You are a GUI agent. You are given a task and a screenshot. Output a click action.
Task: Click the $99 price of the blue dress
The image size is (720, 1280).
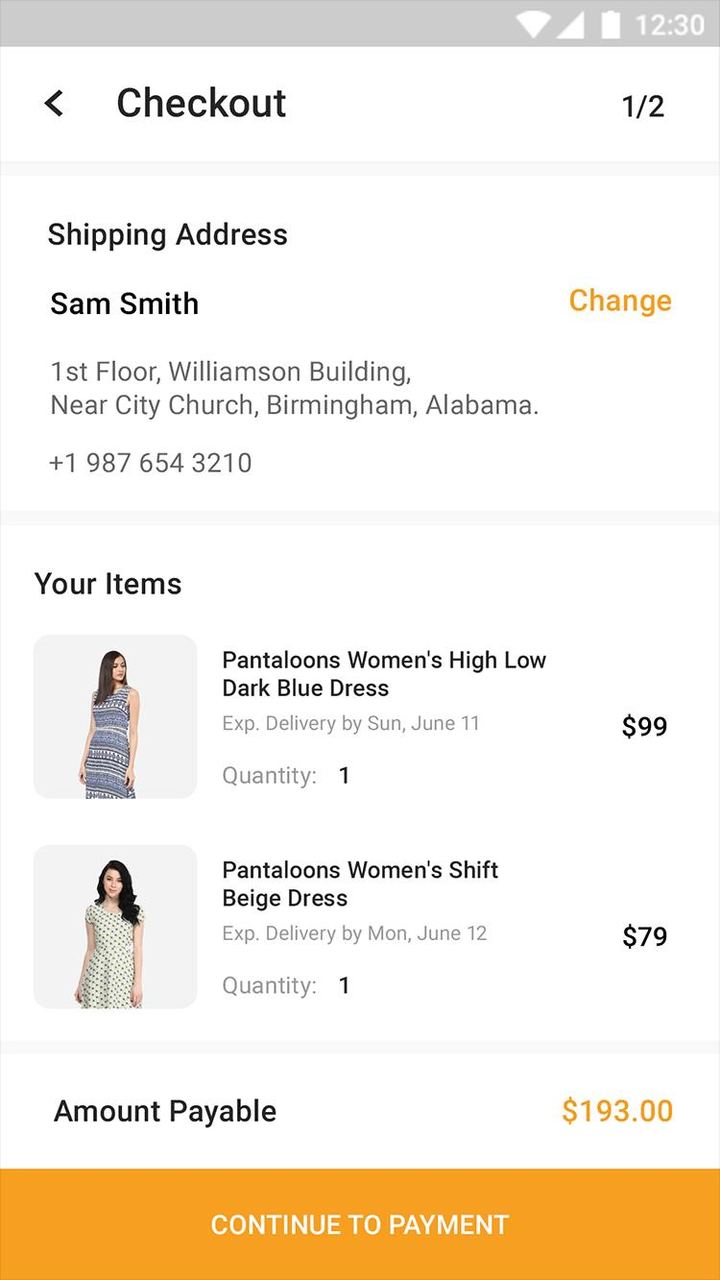[x=645, y=726]
